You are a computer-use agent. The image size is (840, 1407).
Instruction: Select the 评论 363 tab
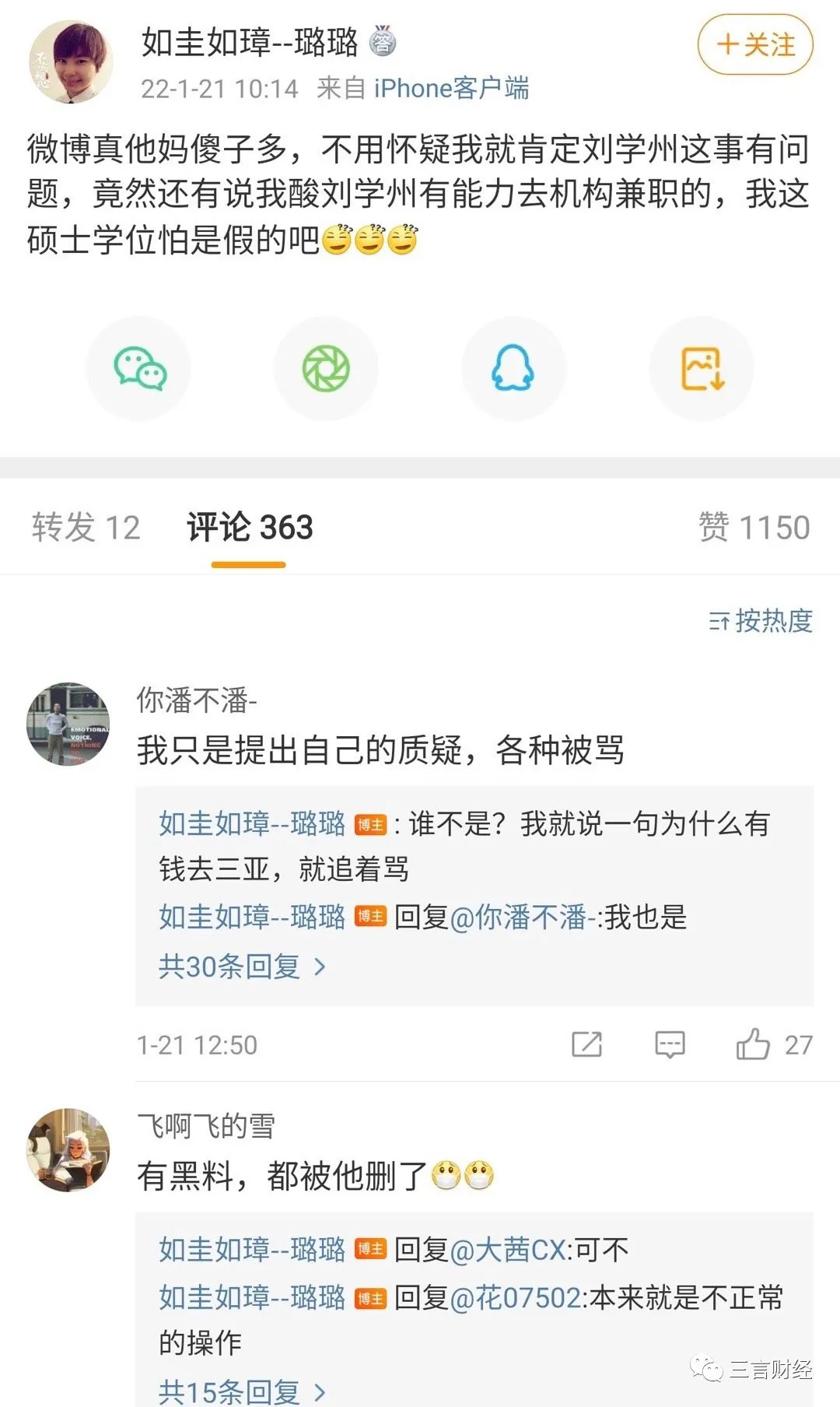[250, 527]
